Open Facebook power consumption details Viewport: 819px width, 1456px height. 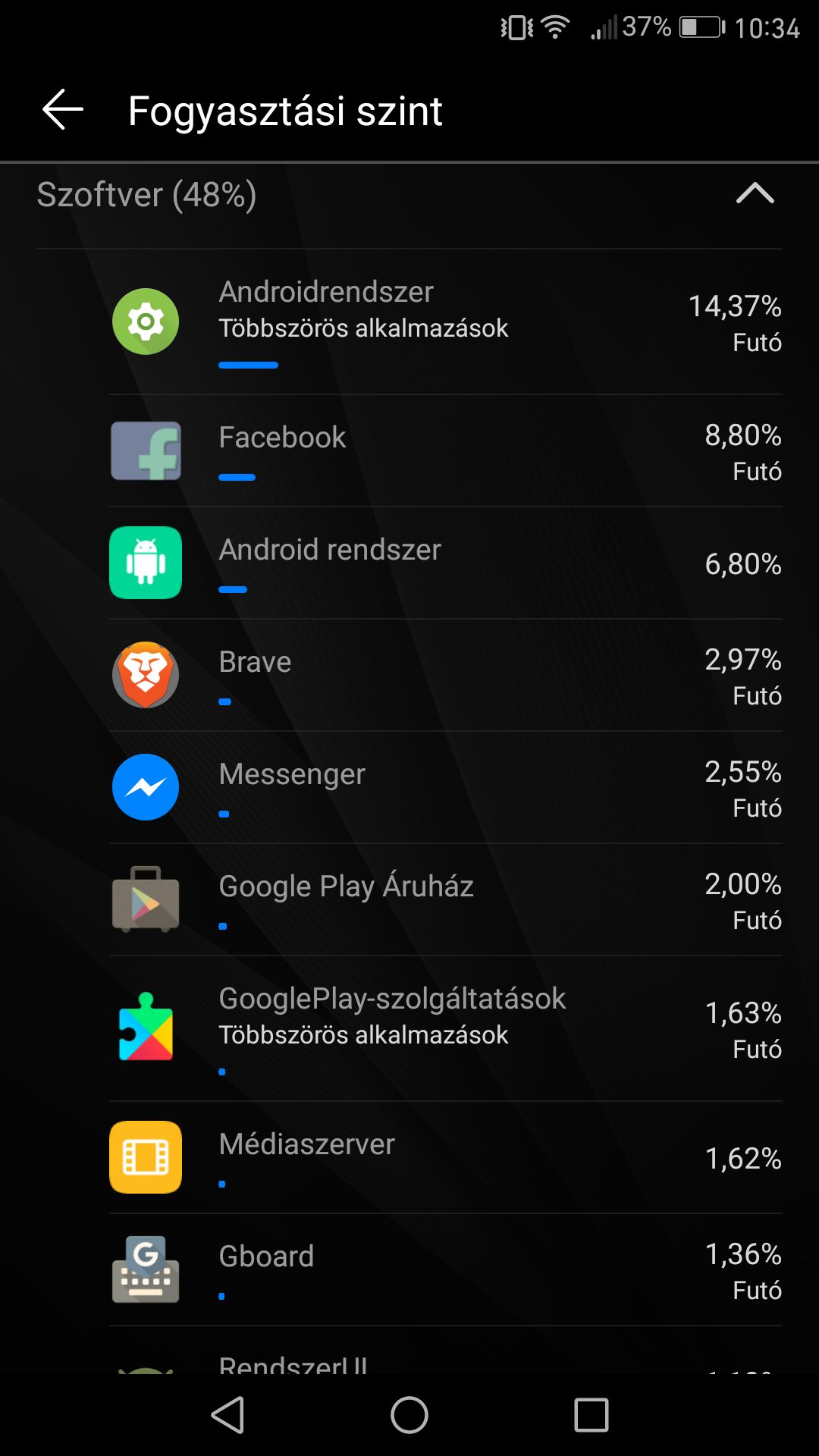[446, 450]
